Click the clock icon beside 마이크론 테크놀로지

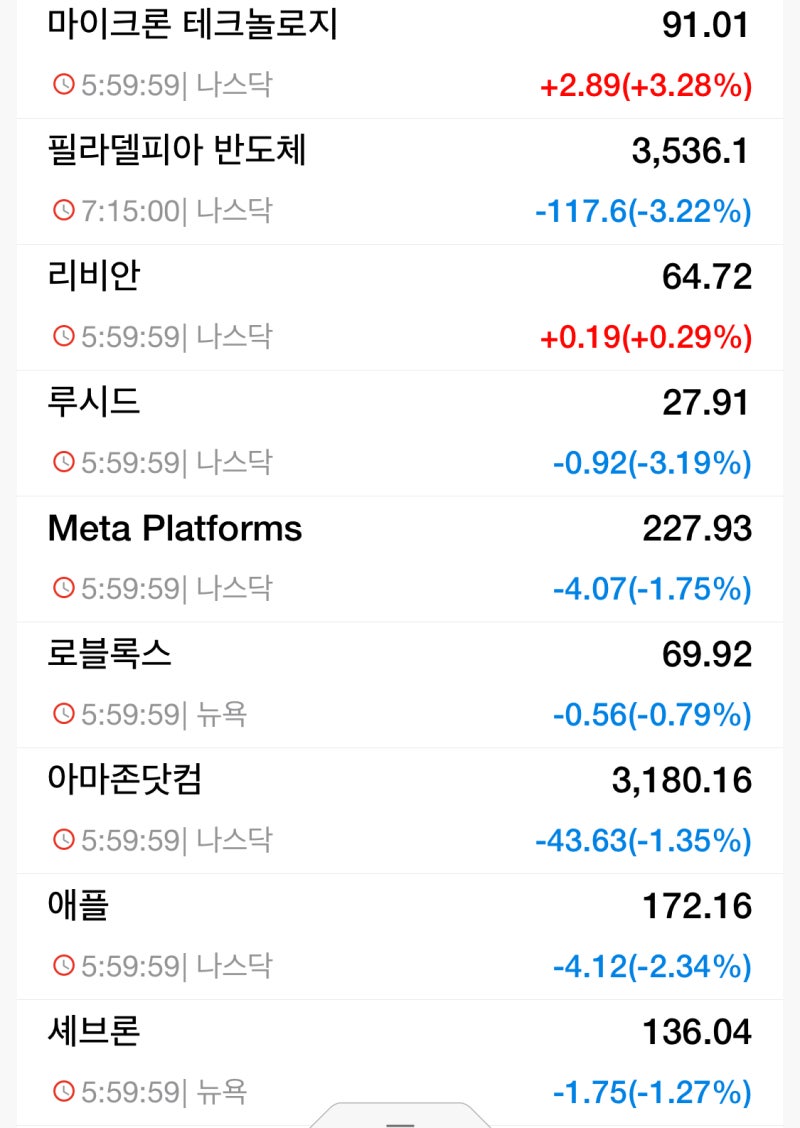tap(62, 86)
